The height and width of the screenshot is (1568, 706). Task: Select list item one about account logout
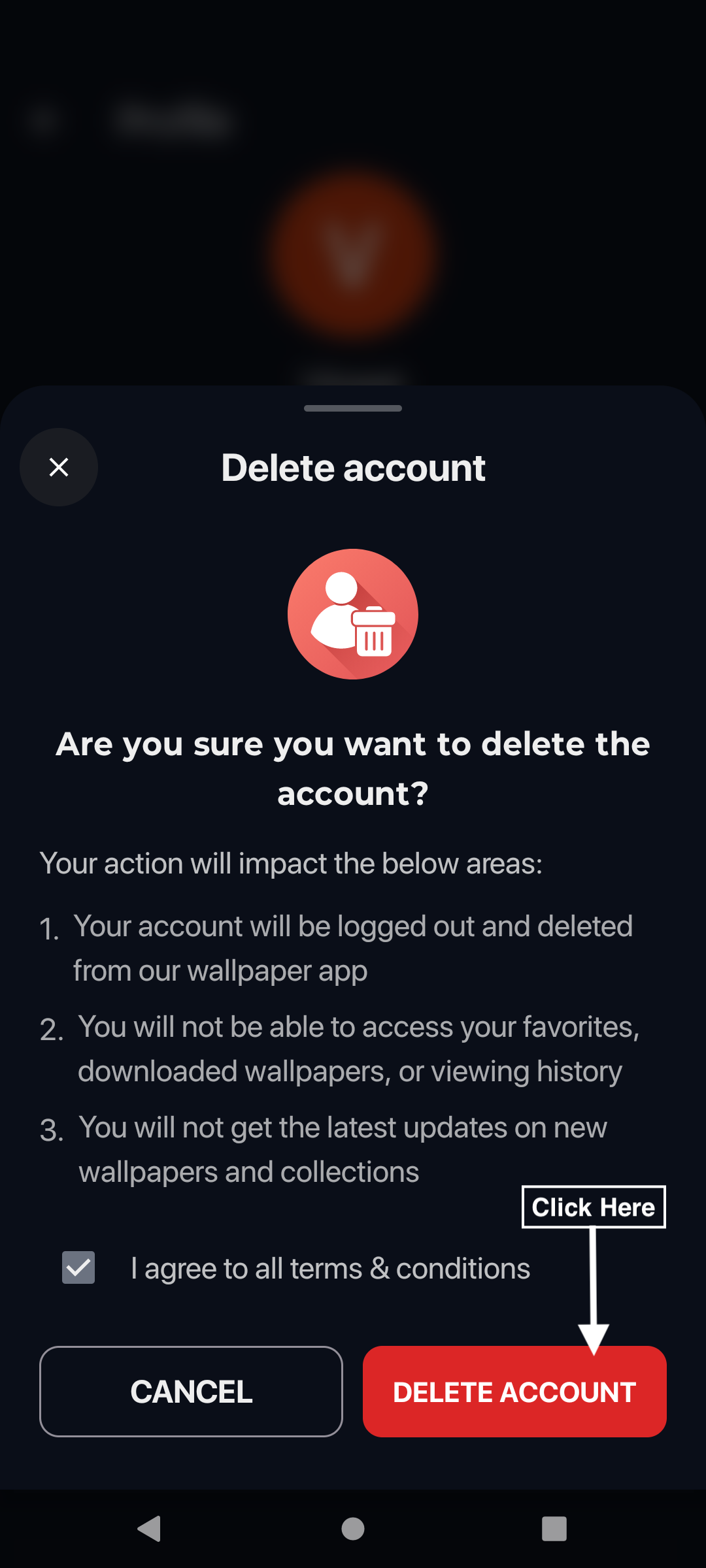(353, 947)
